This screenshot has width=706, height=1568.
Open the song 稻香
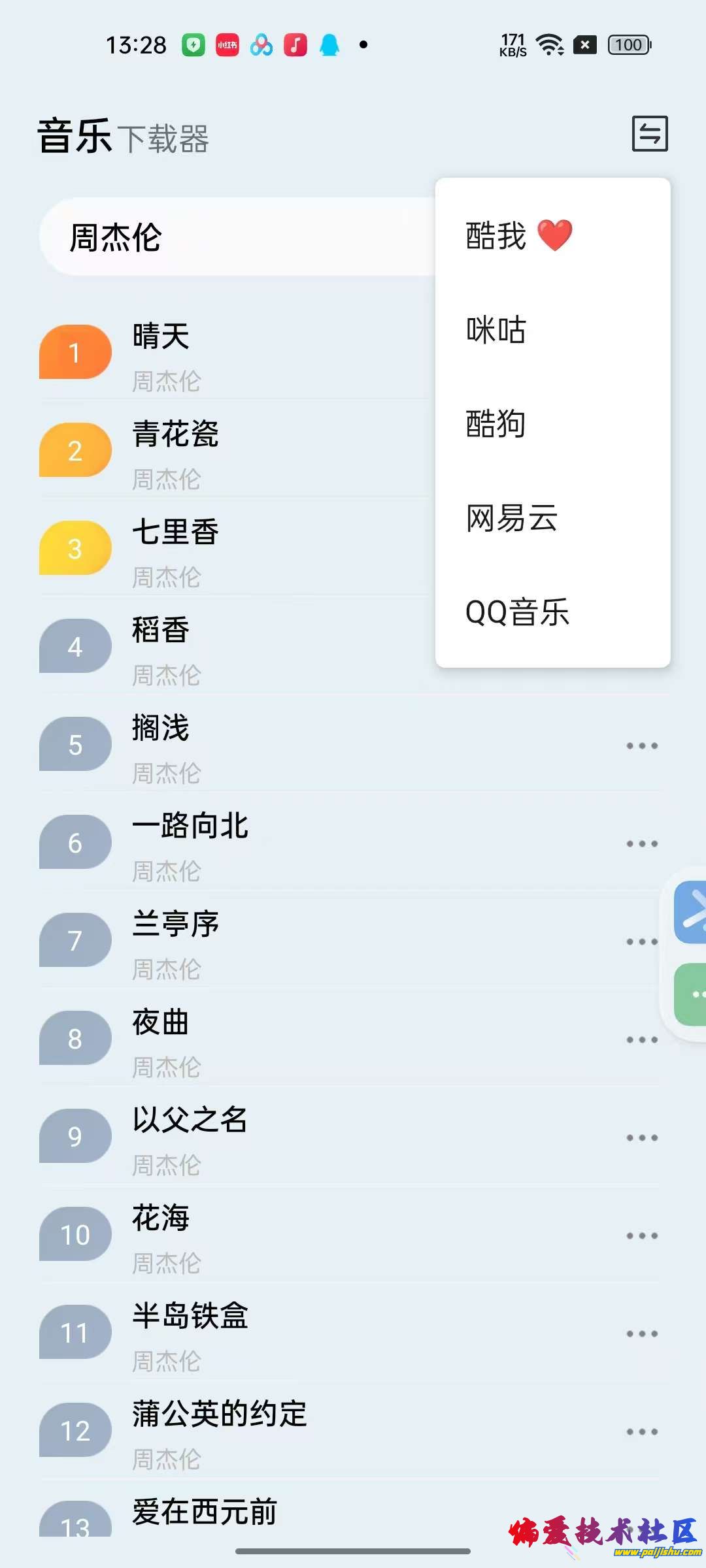(161, 631)
